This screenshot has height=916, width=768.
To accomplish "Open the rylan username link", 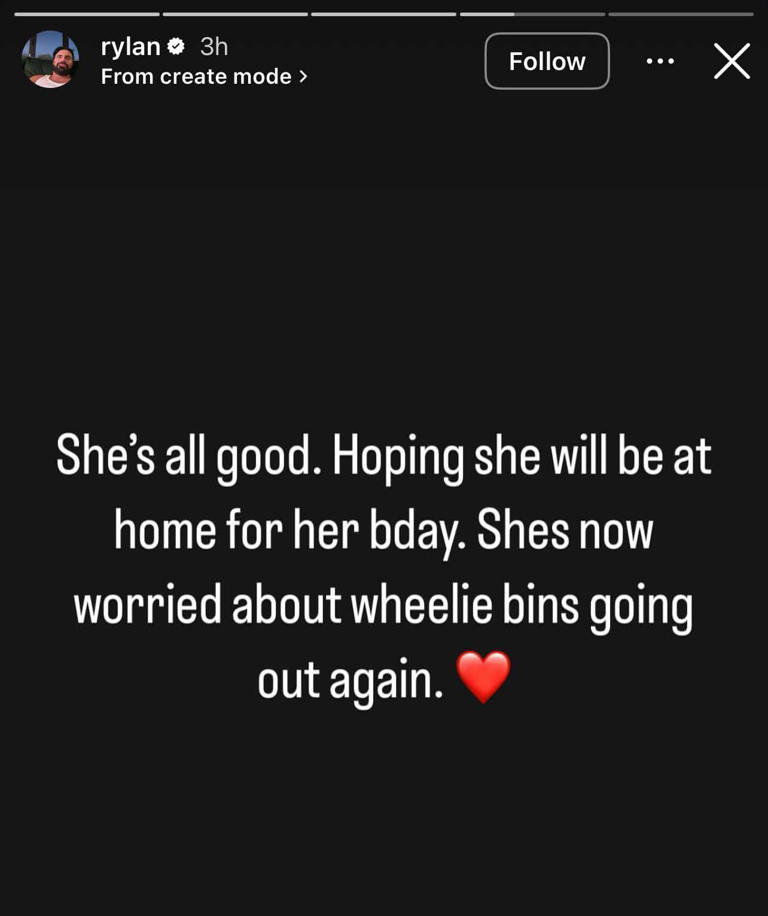I will [x=131, y=46].
